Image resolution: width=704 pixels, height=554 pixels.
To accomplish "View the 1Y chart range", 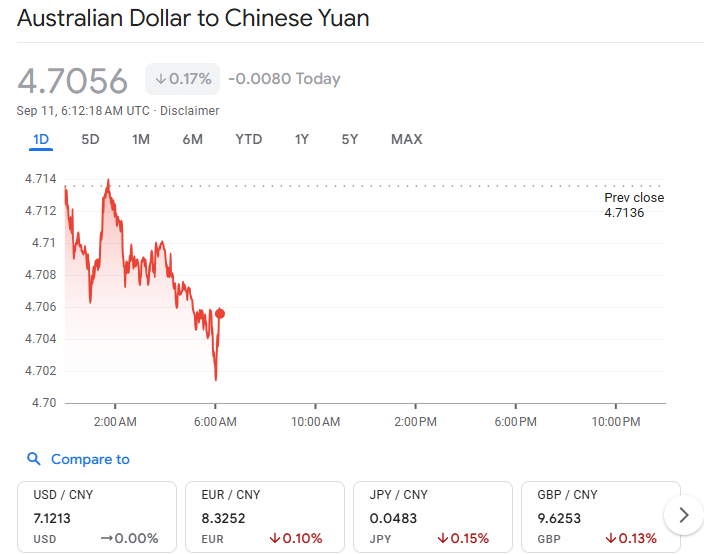I will (301, 139).
